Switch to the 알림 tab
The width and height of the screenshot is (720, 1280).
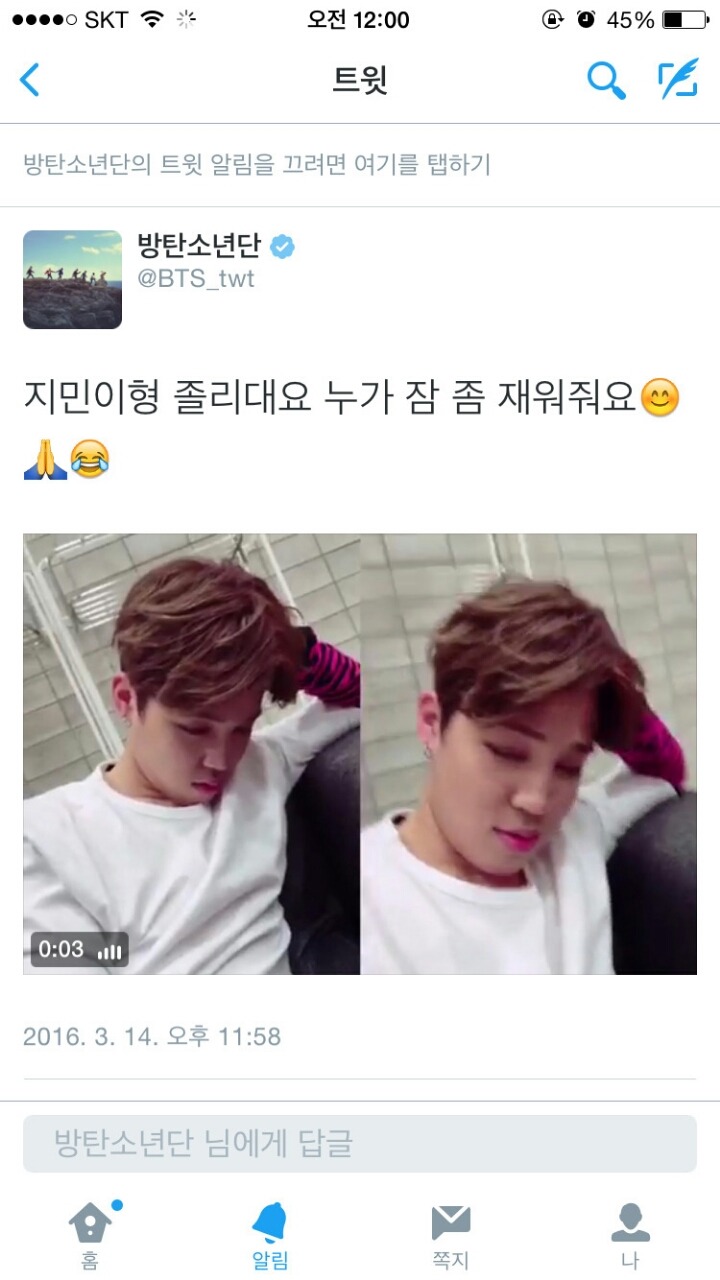click(x=270, y=1233)
